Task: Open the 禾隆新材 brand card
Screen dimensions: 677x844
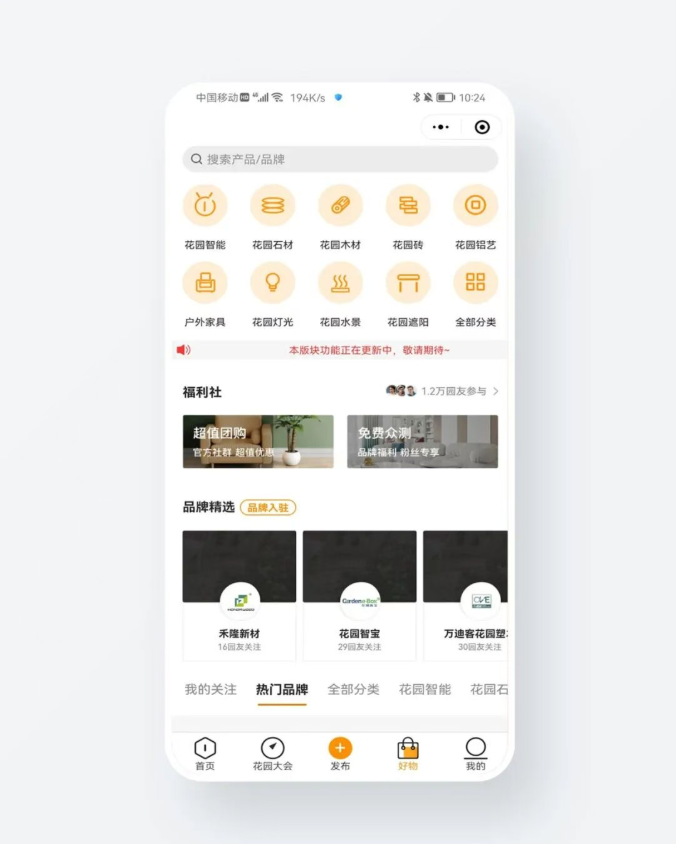Action: click(x=239, y=595)
